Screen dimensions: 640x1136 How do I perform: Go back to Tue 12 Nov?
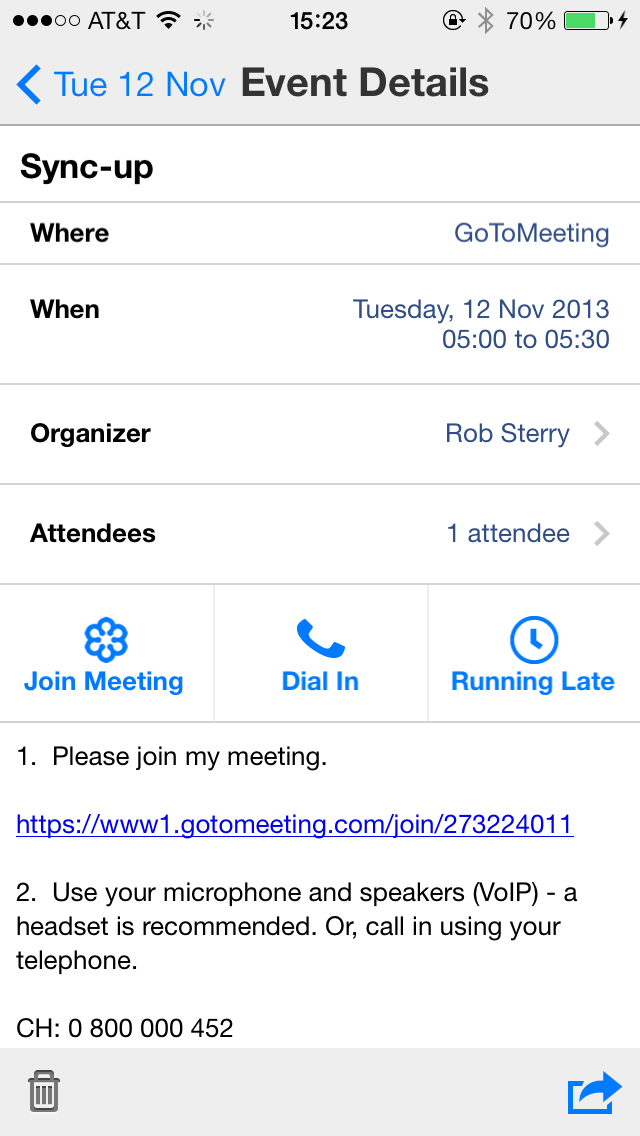120,85
